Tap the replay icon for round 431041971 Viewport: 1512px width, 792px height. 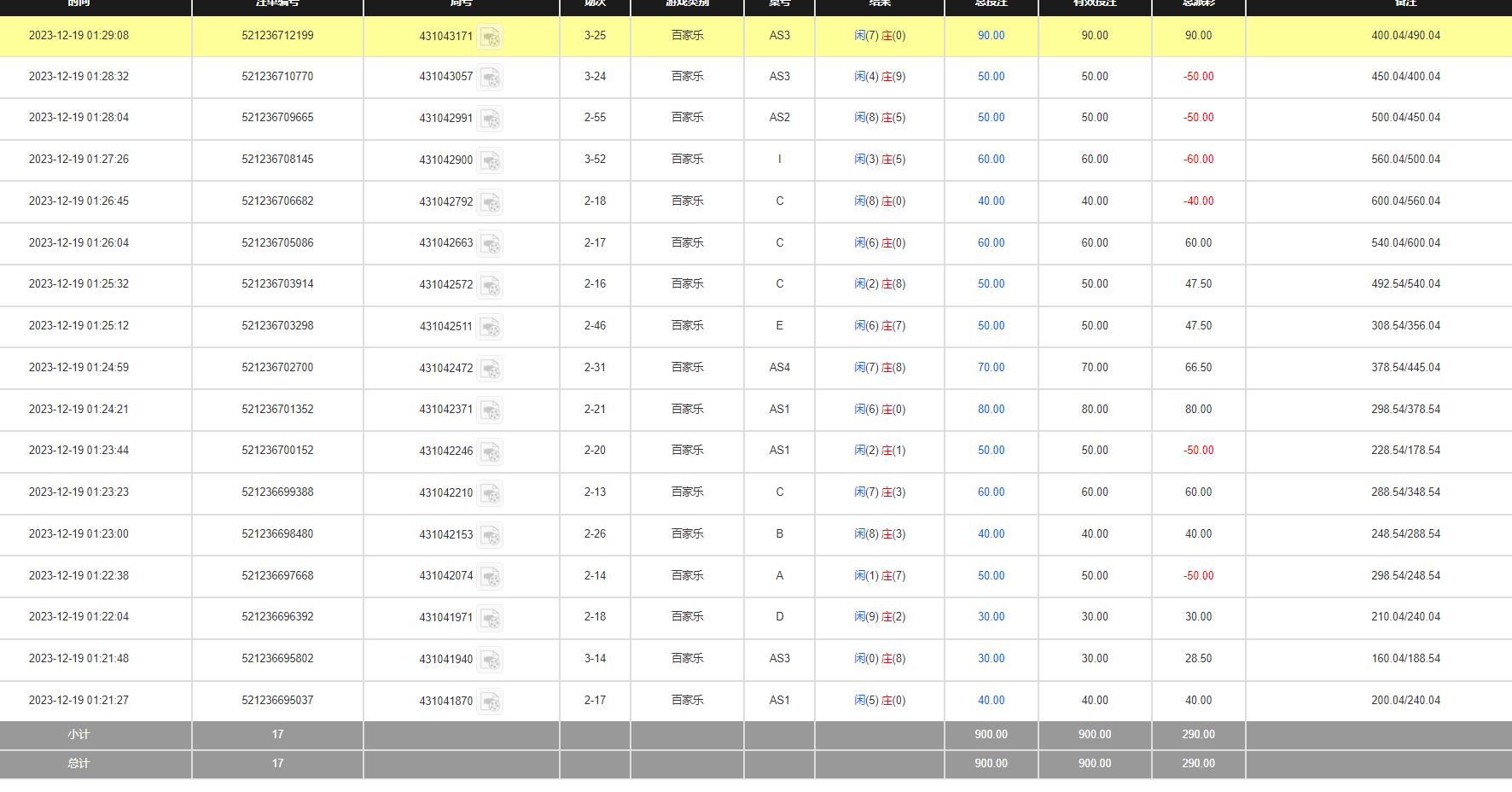[490, 619]
